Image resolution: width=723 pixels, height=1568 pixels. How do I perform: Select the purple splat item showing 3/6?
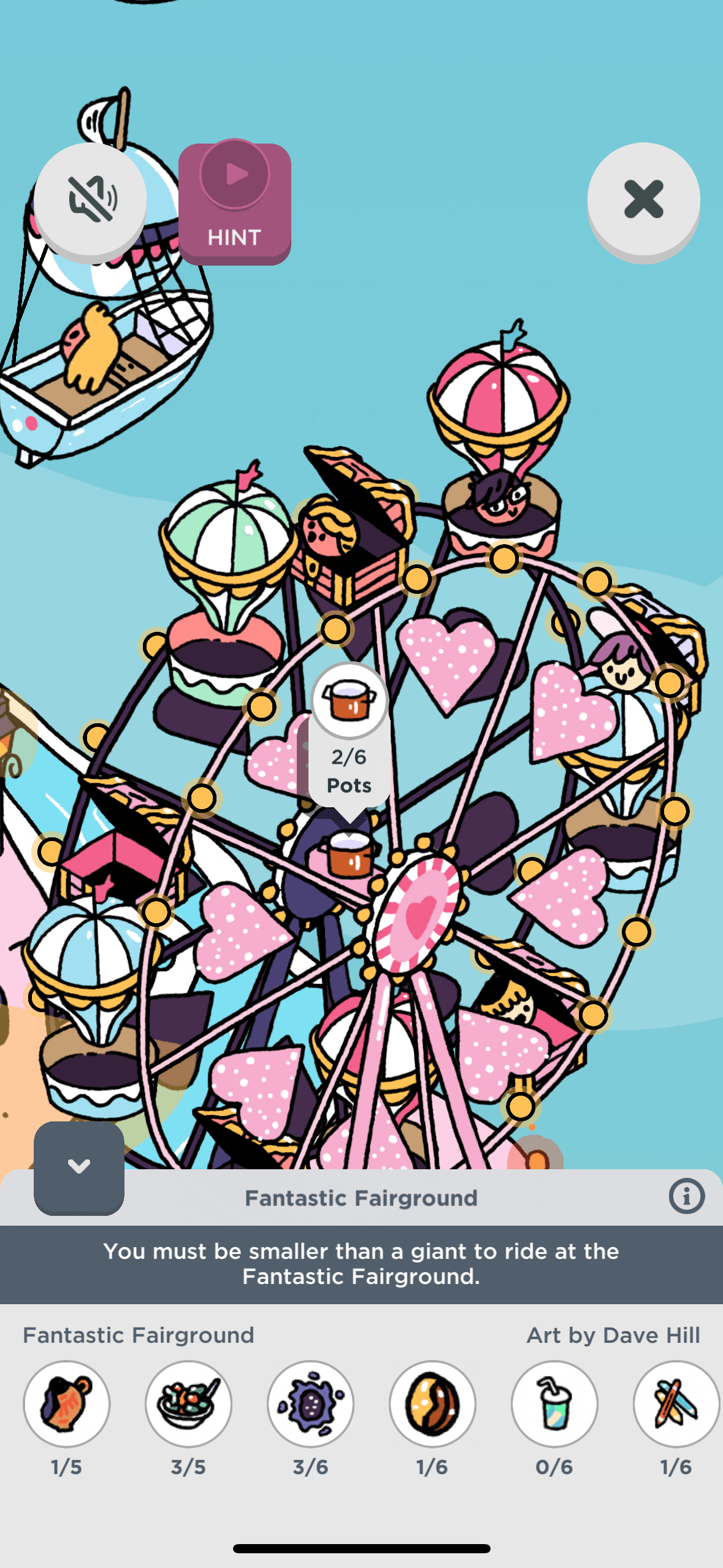click(x=310, y=1404)
